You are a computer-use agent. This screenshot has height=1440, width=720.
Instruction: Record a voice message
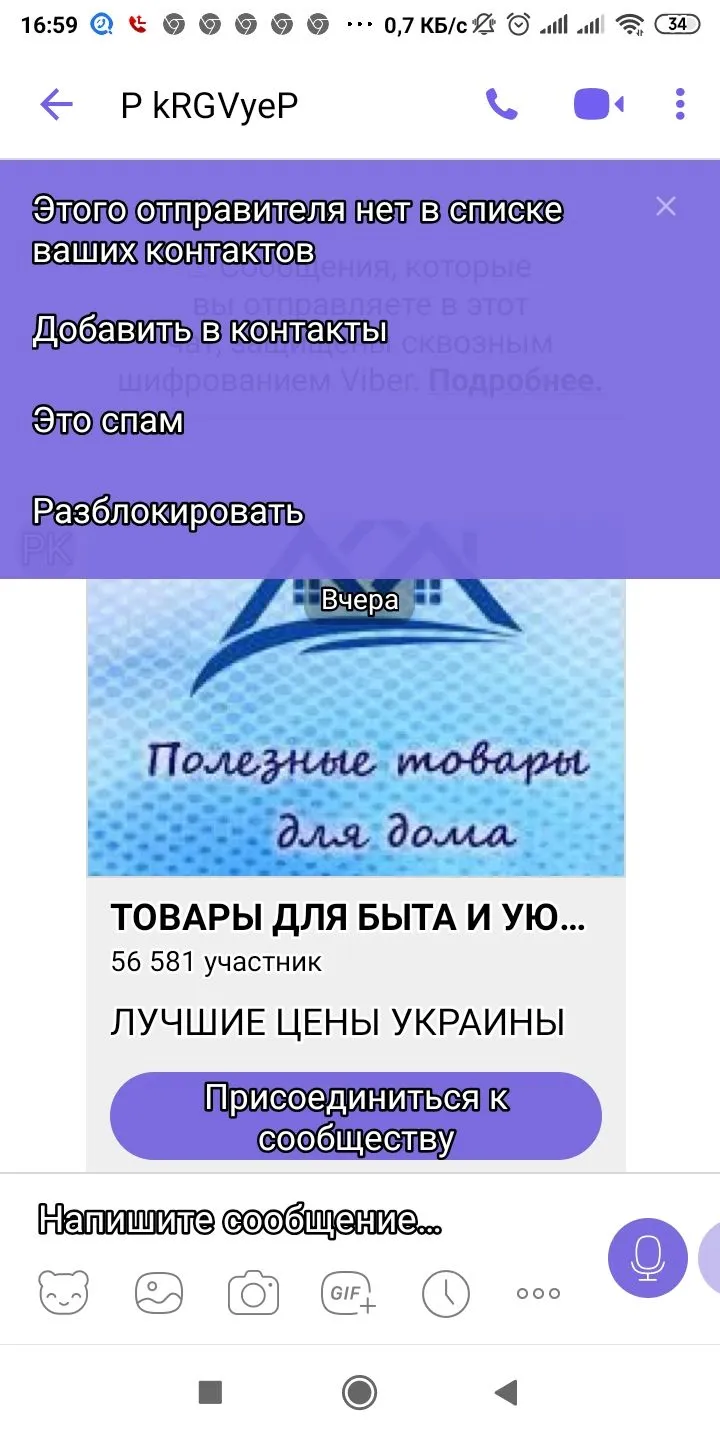click(647, 1258)
